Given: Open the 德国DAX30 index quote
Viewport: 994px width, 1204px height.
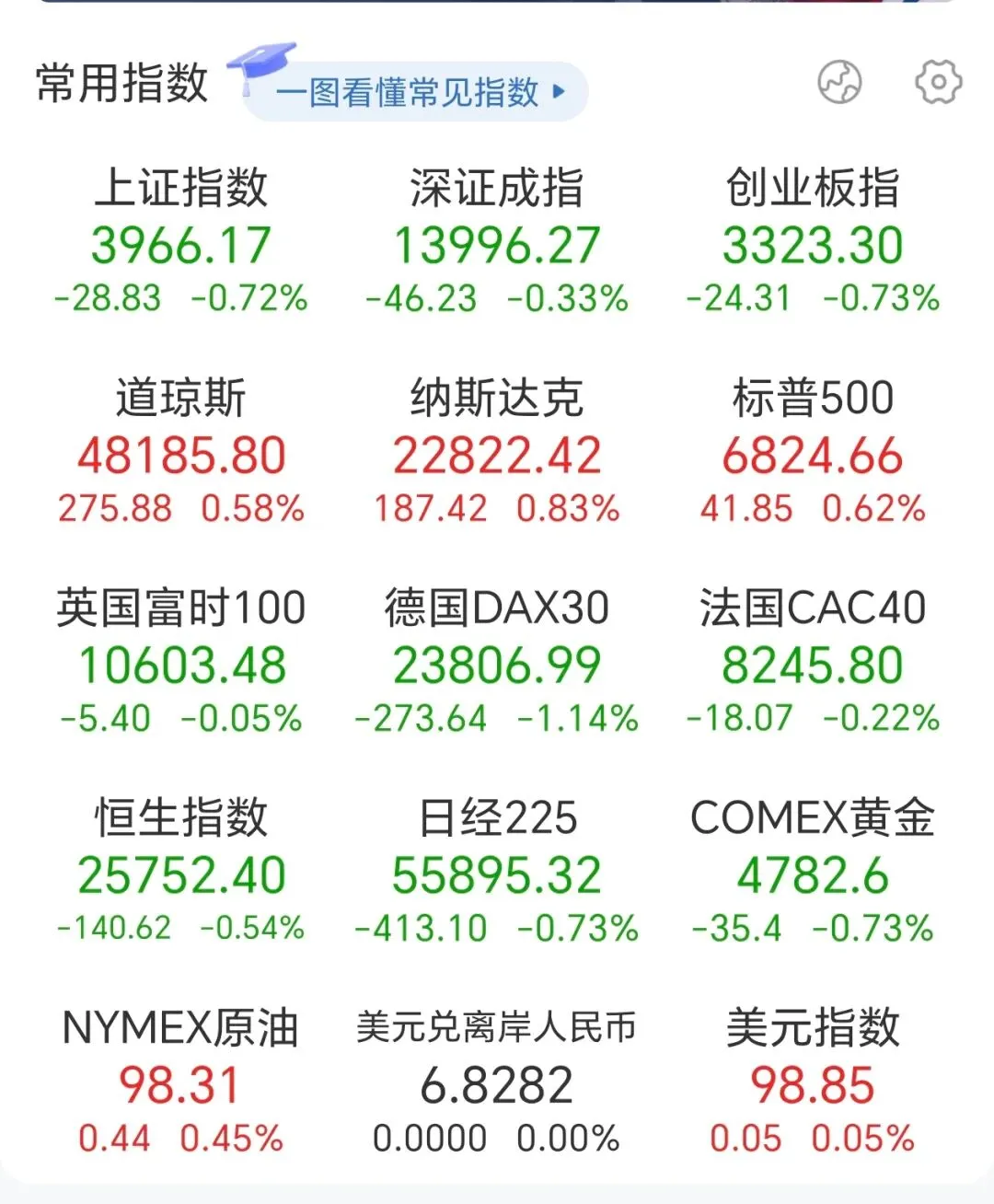Looking at the screenshot, I should pyautogui.click(x=497, y=664).
